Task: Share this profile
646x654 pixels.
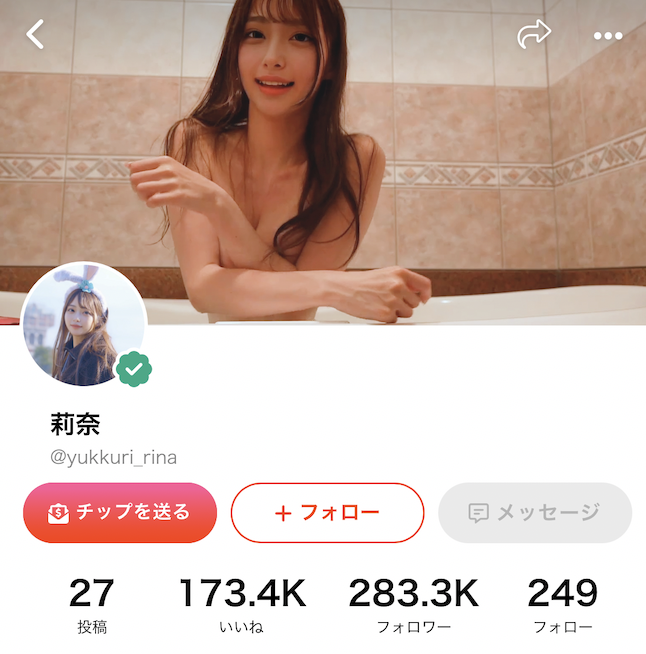Action: point(534,35)
